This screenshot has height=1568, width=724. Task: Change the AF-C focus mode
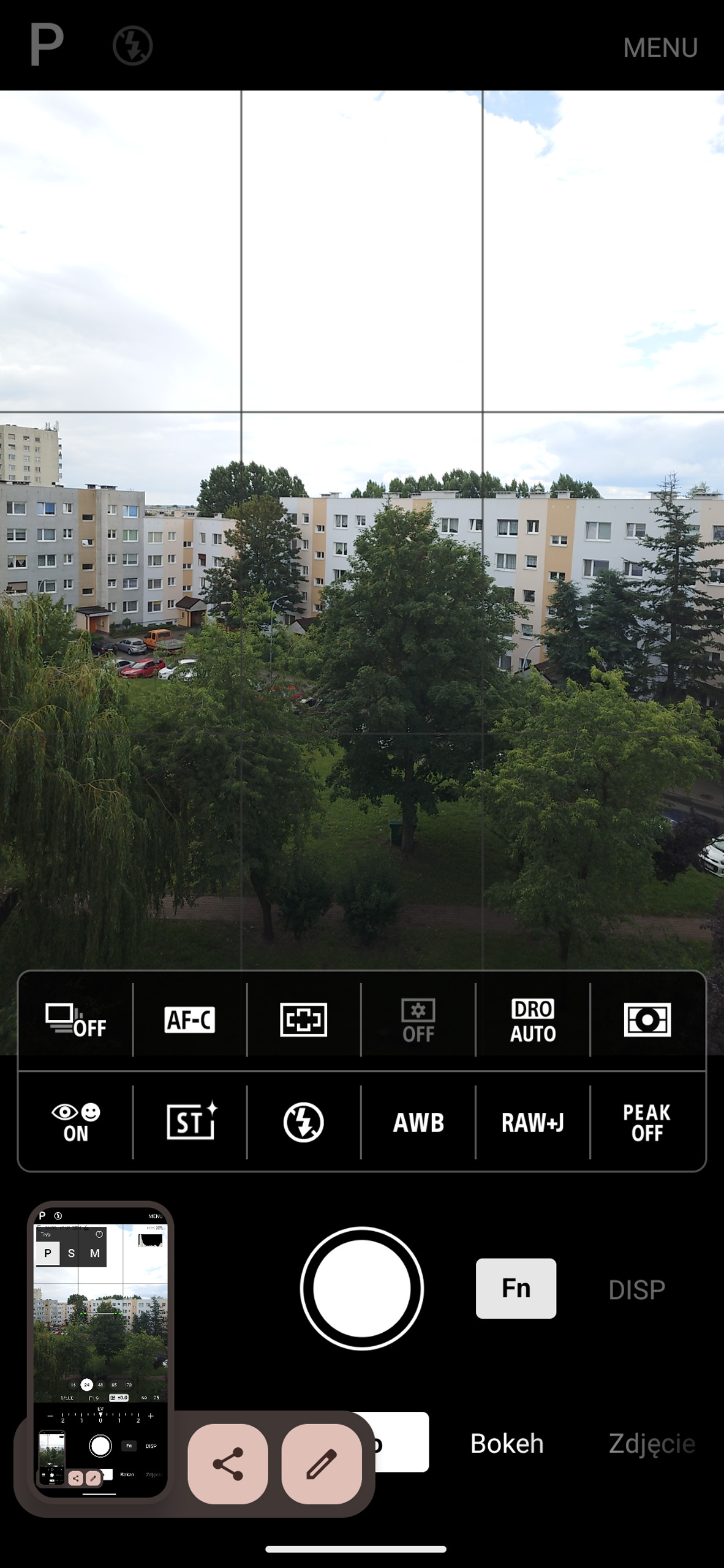point(189,1020)
